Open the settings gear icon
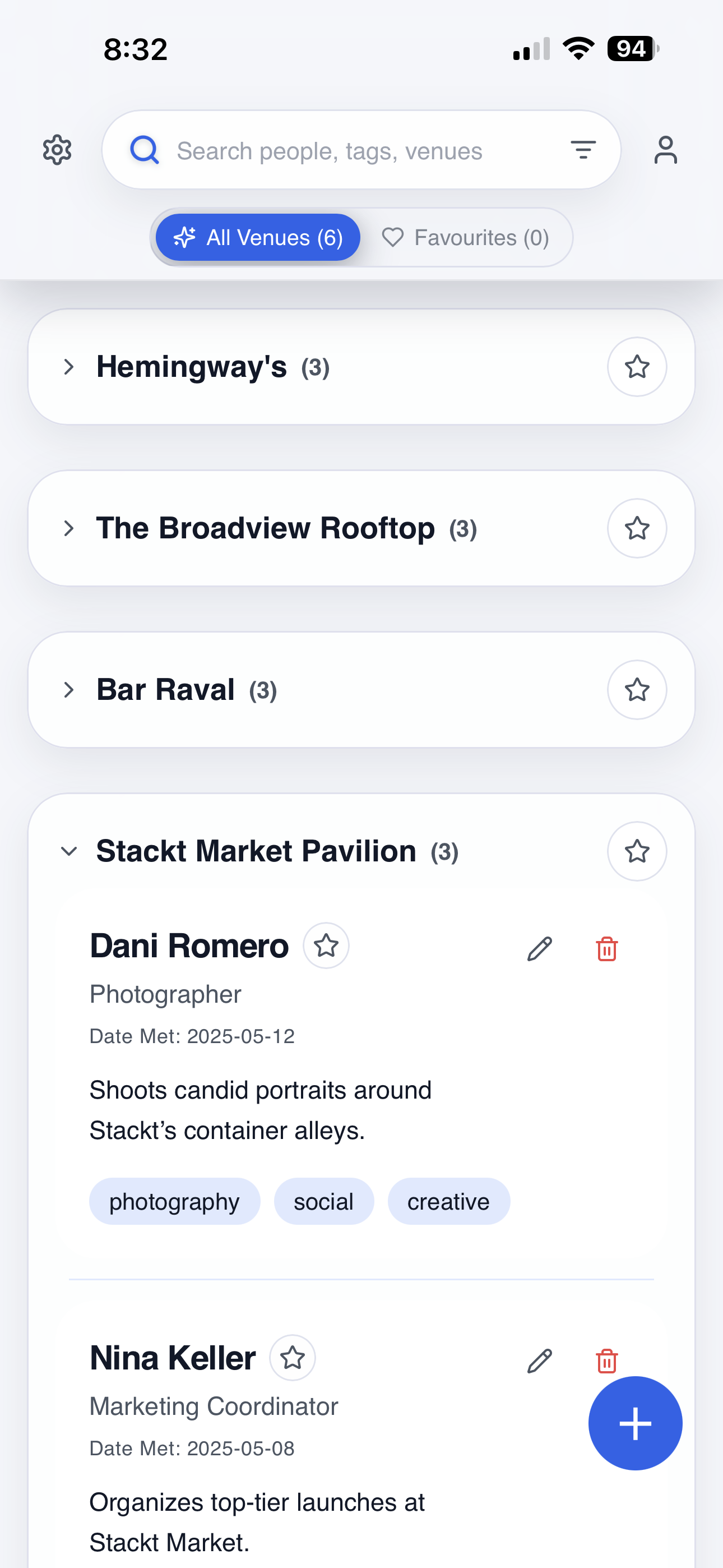The width and height of the screenshot is (723, 1568). (x=57, y=150)
